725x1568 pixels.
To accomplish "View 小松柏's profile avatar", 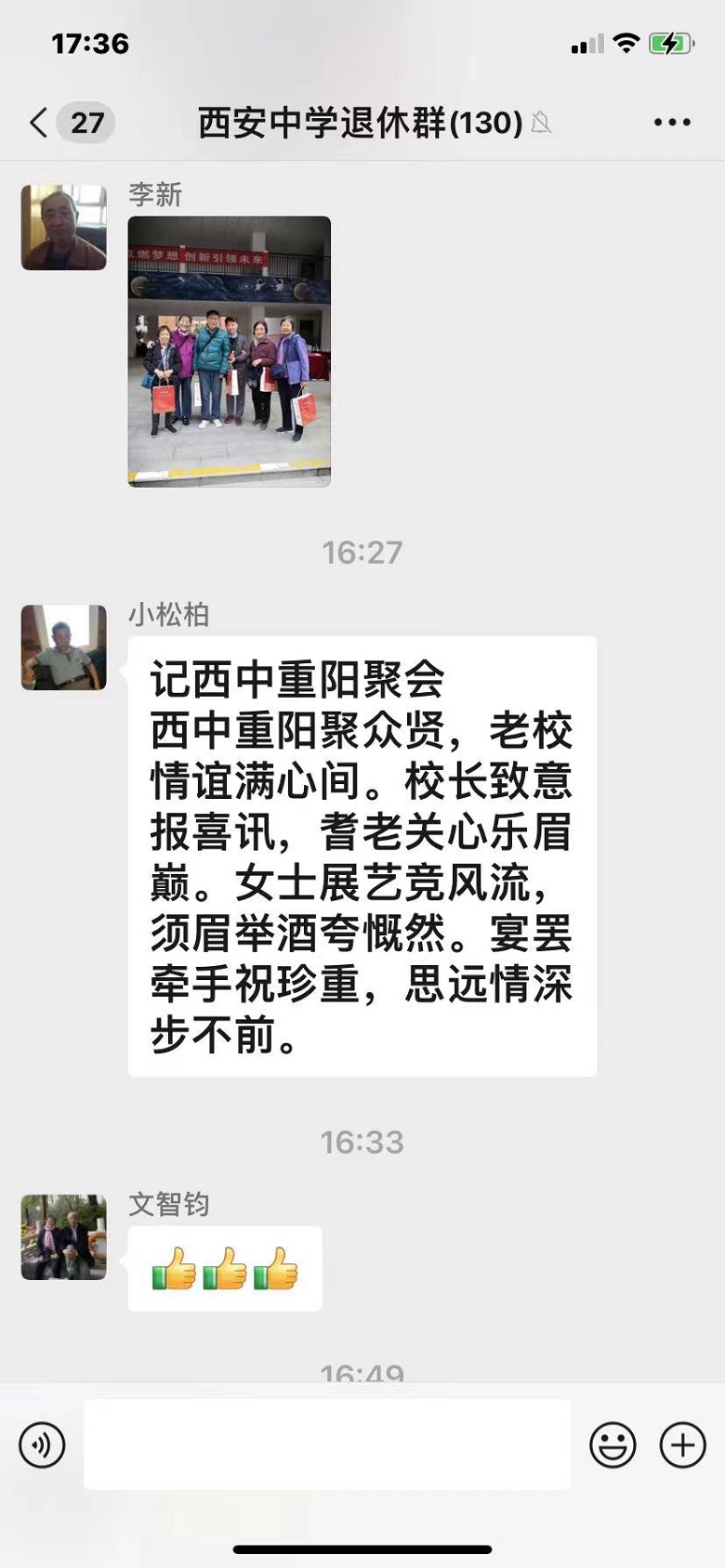I will [x=64, y=647].
